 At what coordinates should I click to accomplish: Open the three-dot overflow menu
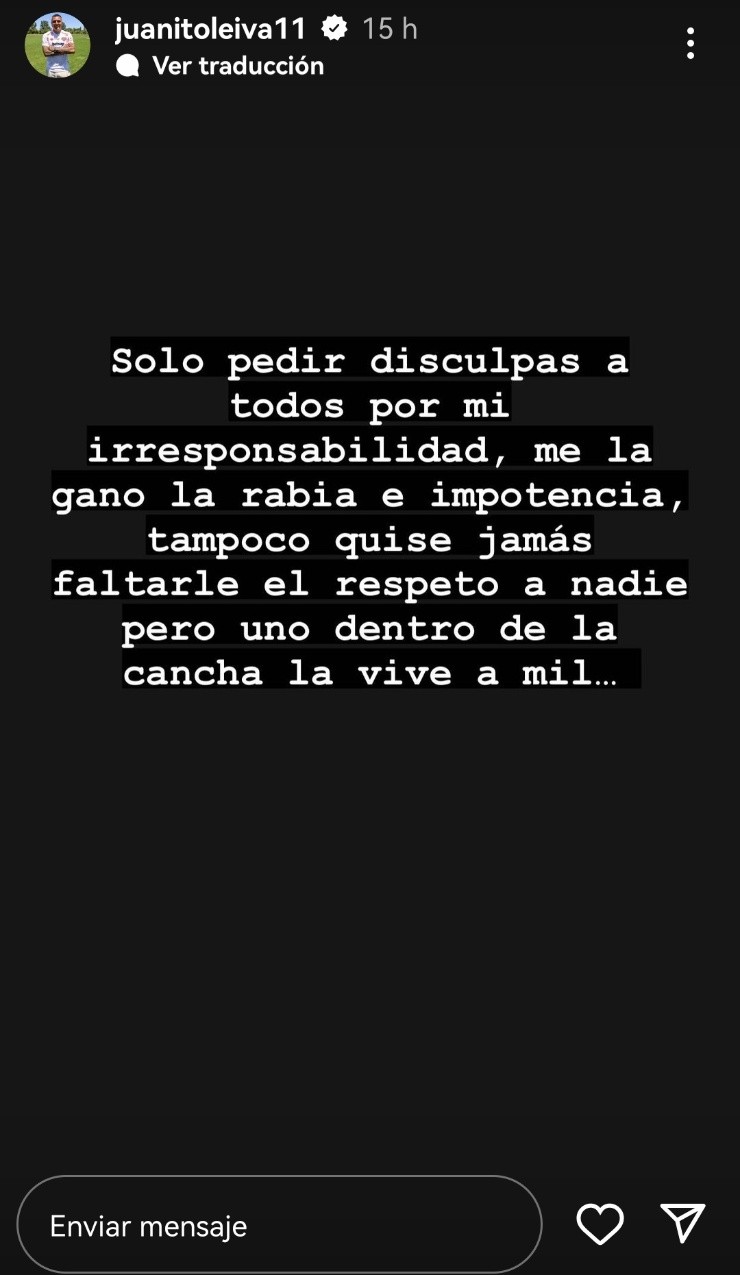690,44
